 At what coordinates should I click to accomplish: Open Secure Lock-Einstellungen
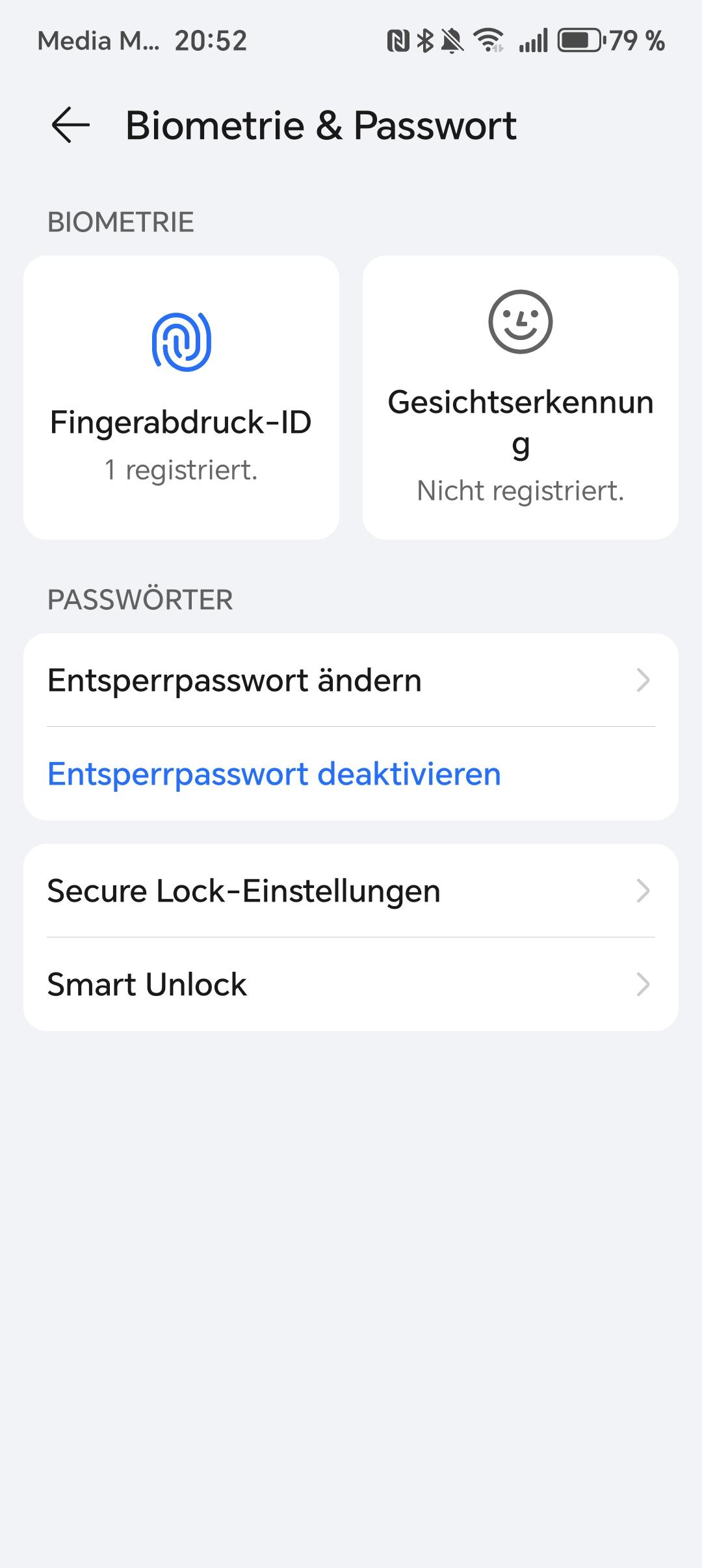pos(351,891)
